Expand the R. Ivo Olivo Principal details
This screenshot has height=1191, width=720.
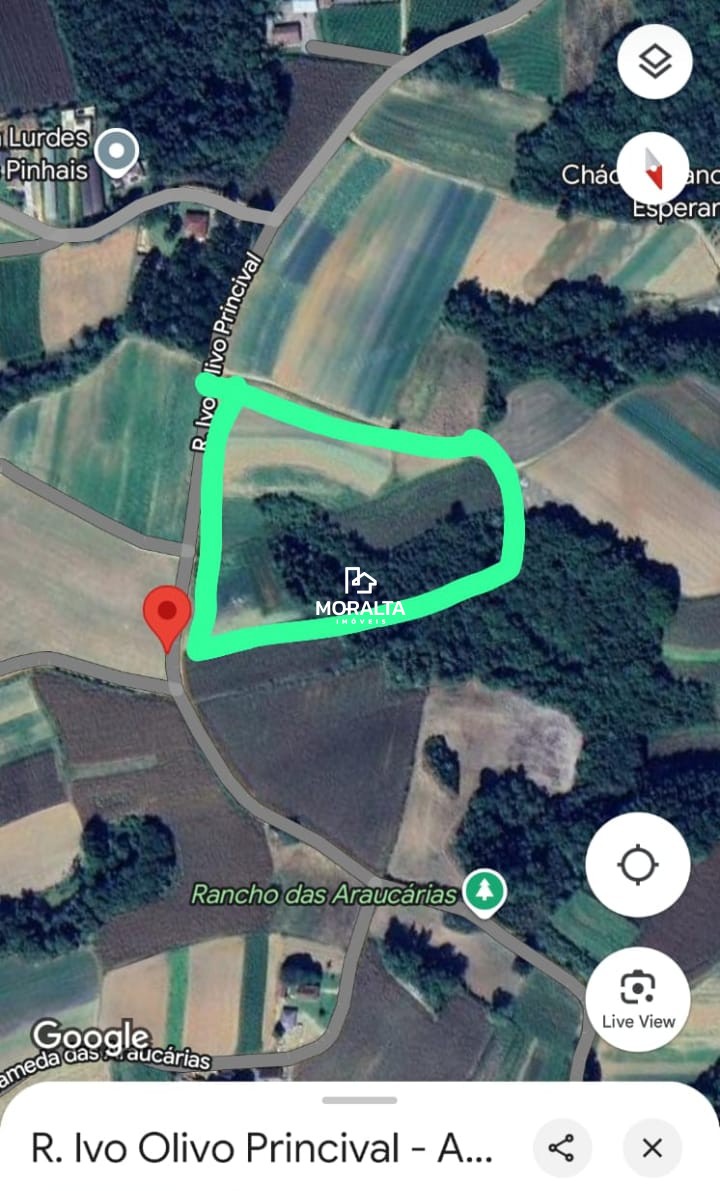click(x=262, y=1148)
